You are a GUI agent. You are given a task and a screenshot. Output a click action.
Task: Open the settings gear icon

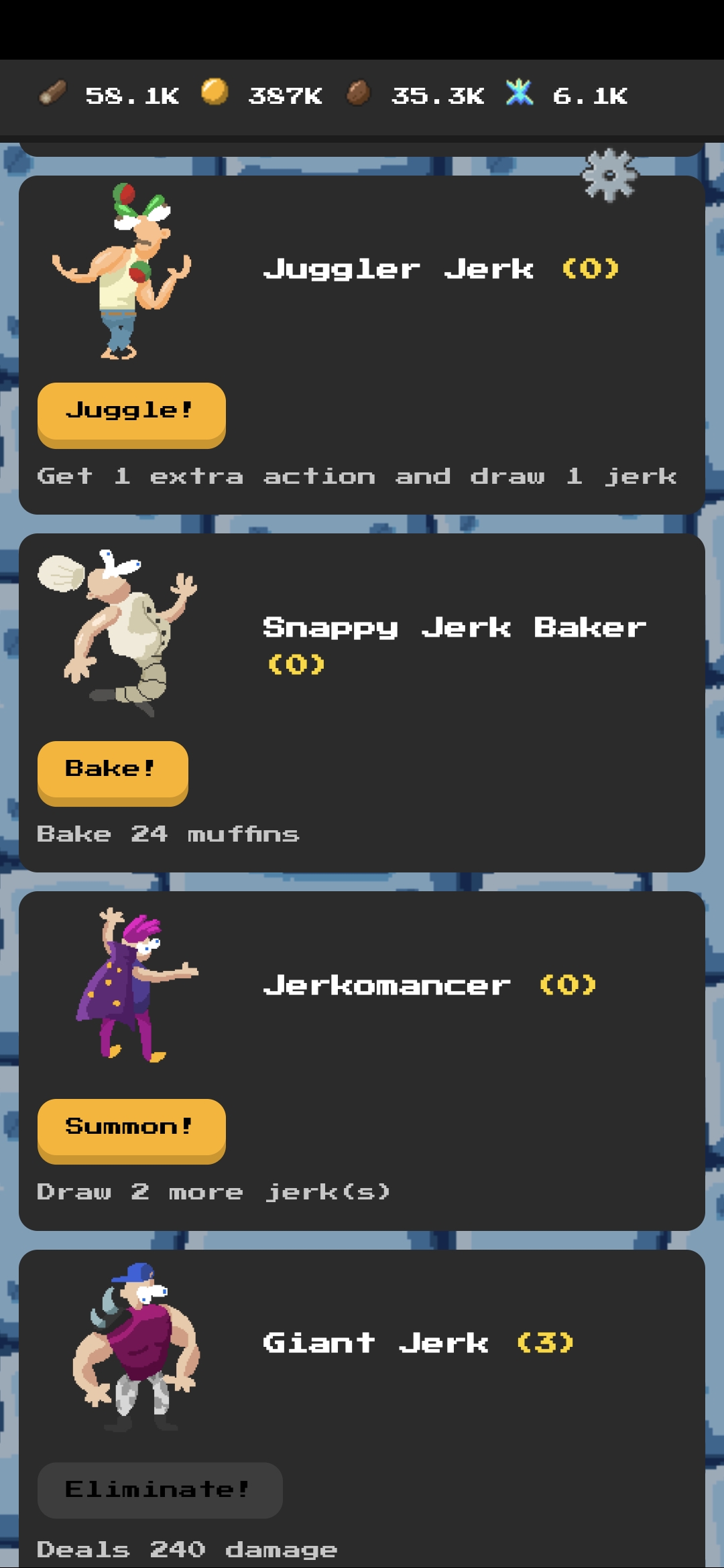609,176
